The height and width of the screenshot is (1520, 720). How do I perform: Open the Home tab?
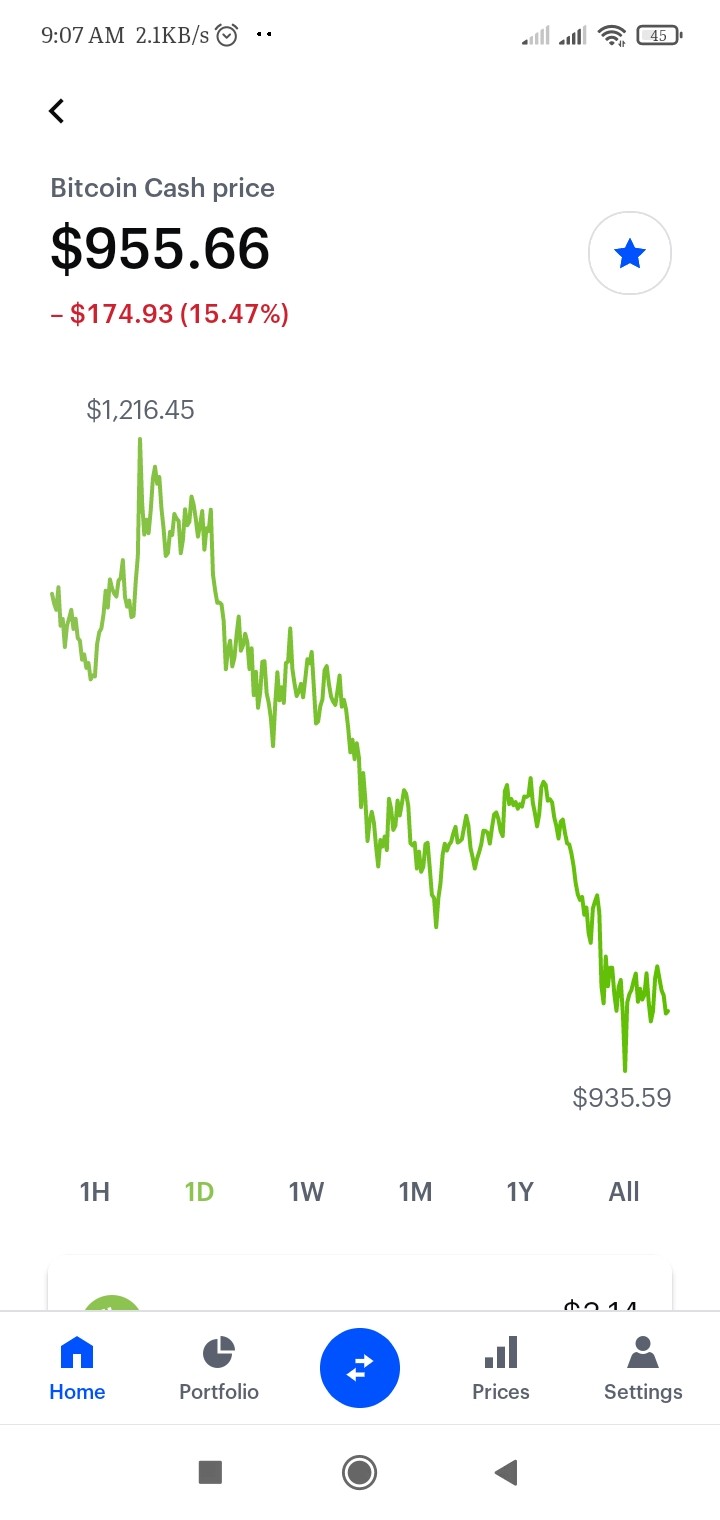[x=77, y=1368]
